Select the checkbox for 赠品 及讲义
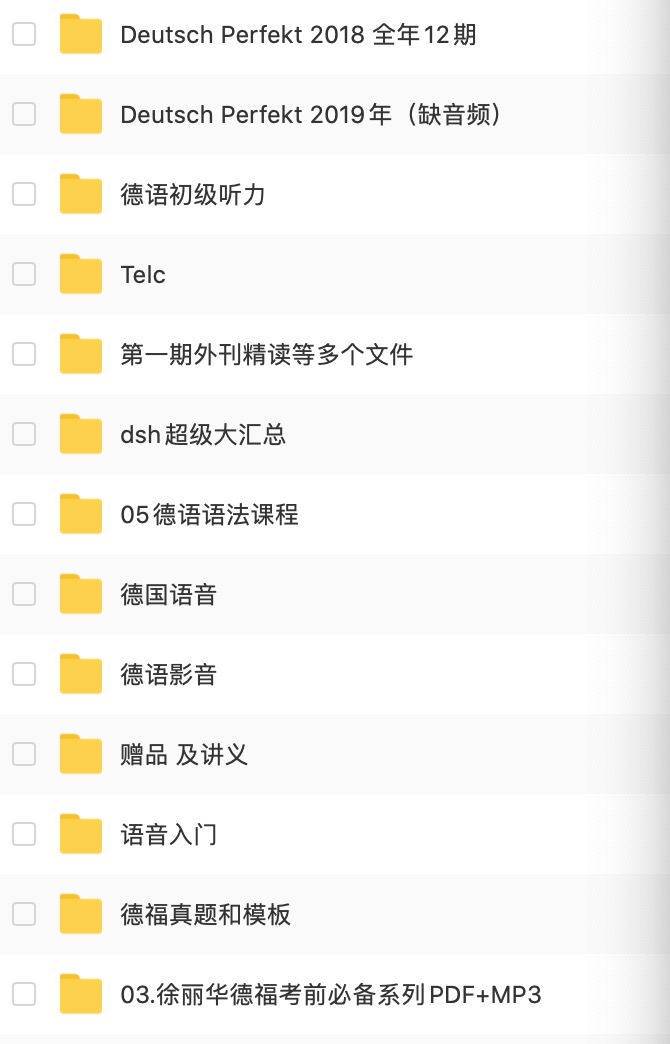 pyautogui.click(x=24, y=754)
